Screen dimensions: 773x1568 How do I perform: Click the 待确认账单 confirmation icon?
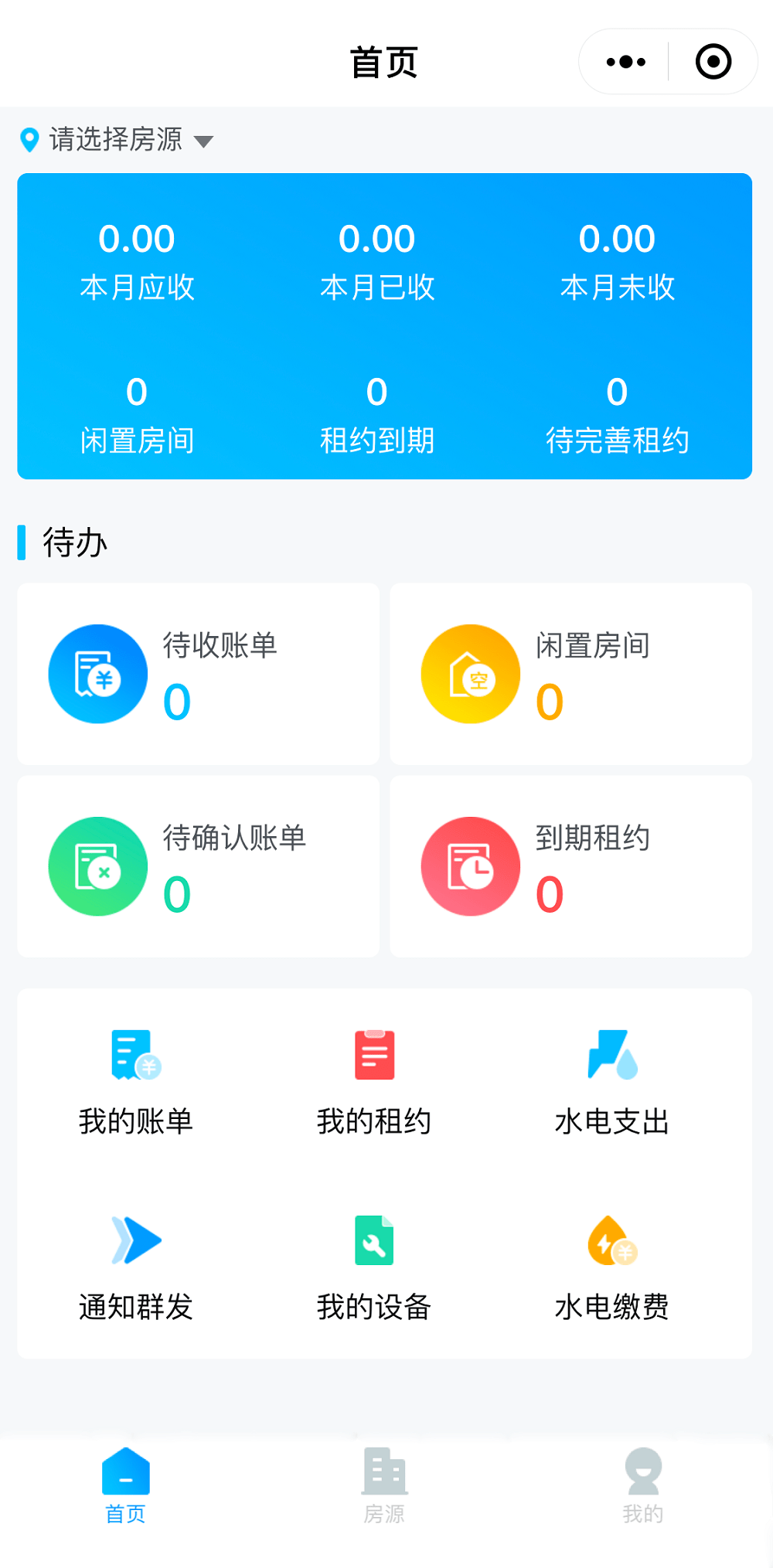pyautogui.click(x=97, y=866)
